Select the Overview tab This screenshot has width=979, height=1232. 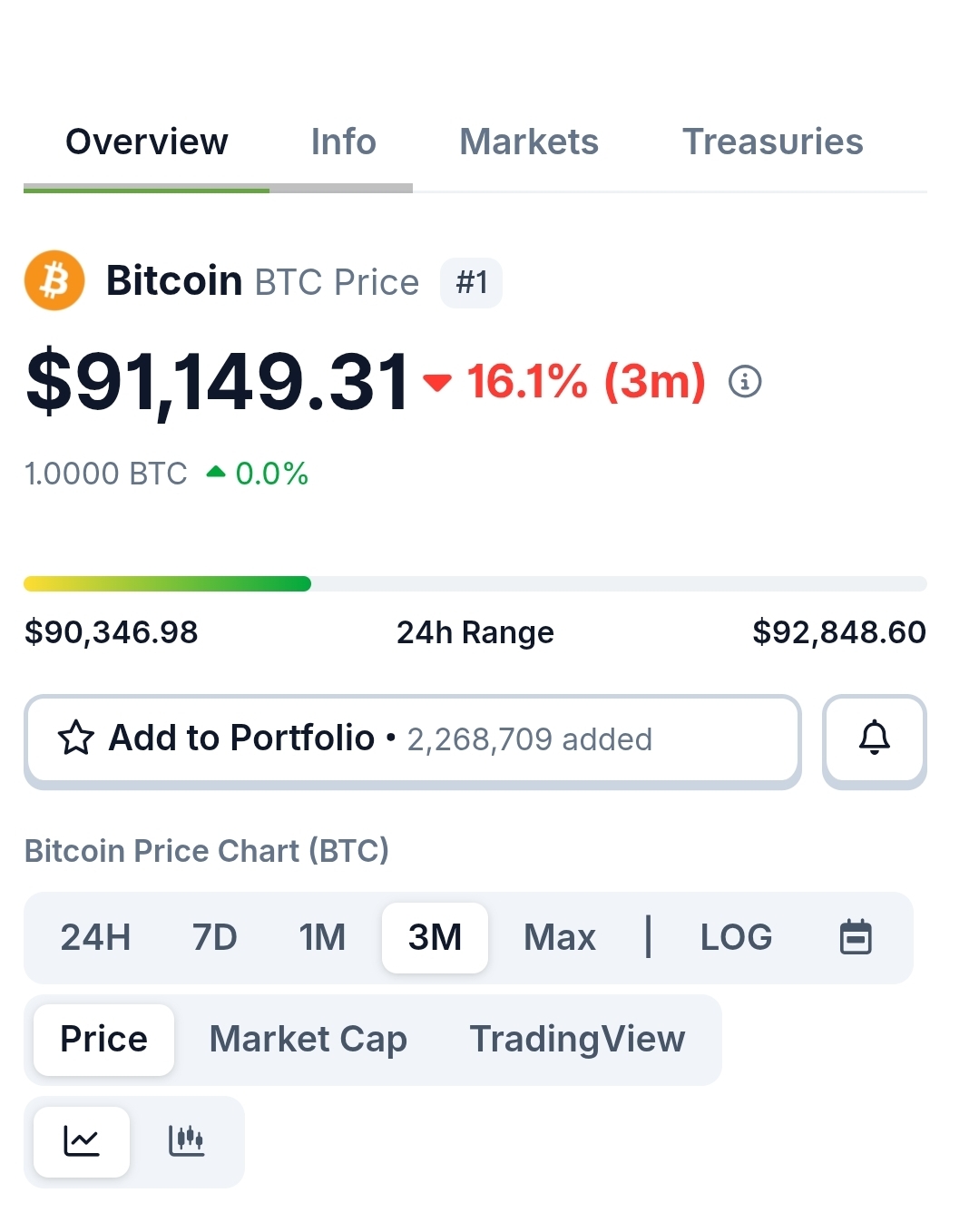click(x=147, y=142)
